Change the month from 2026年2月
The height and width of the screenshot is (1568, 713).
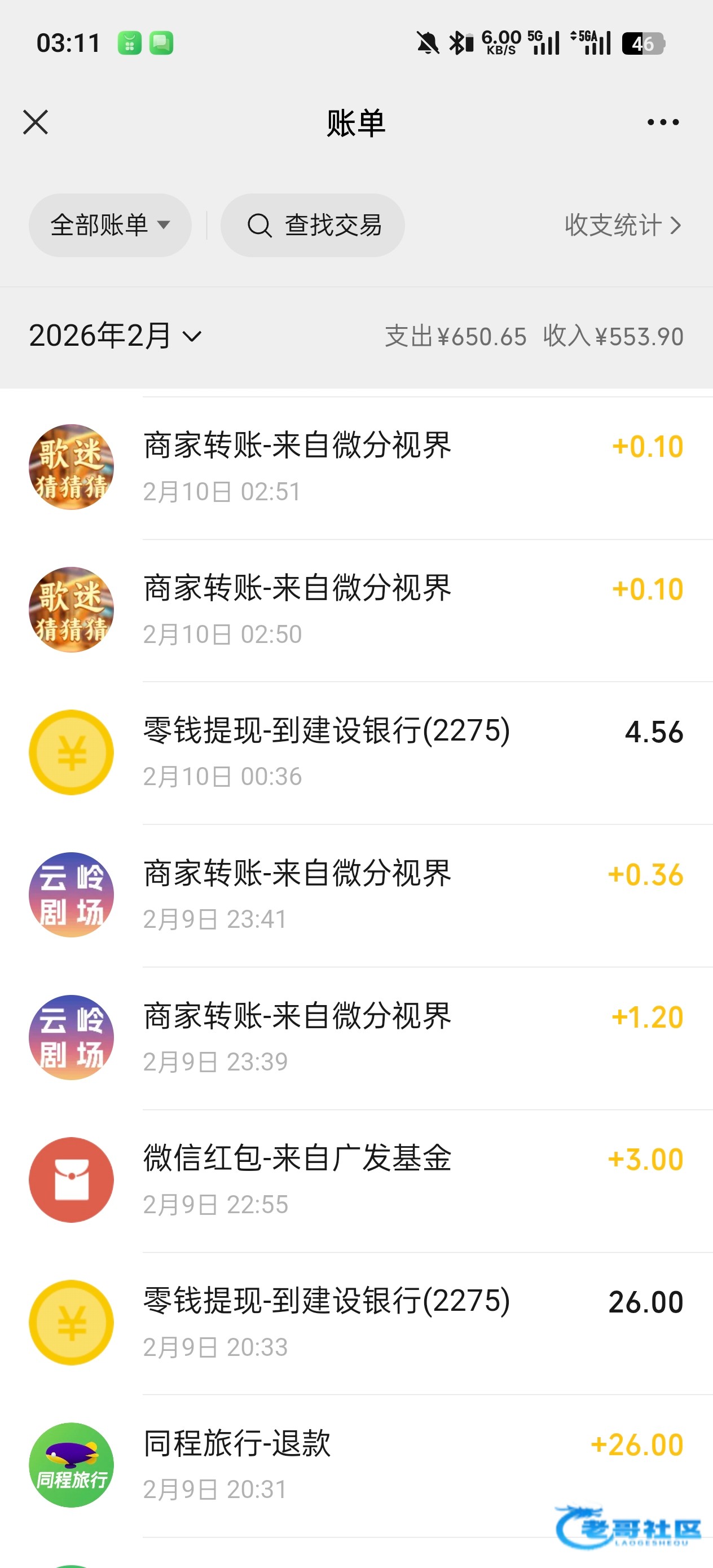[x=115, y=336]
